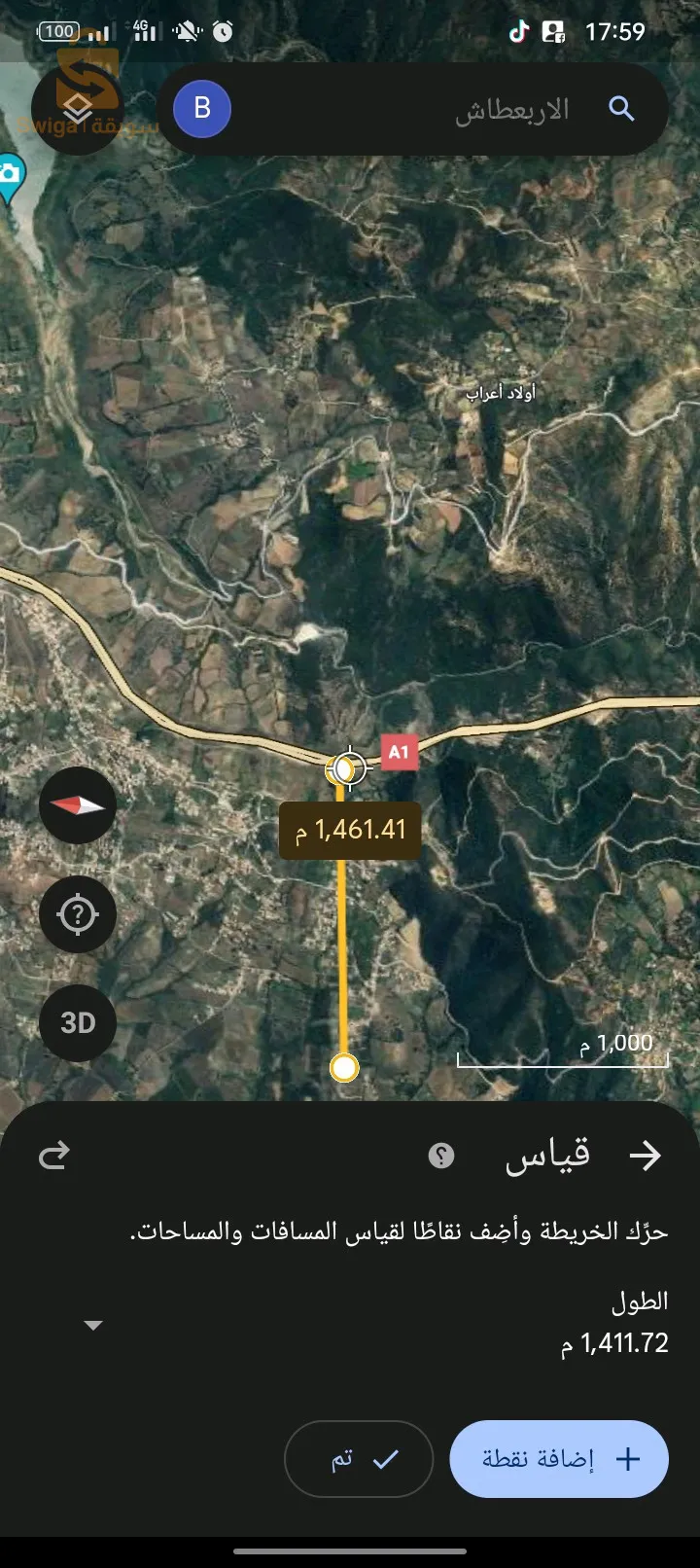
Task: Switch the map to 3D view
Action: pyautogui.click(x=78, y=1022)
